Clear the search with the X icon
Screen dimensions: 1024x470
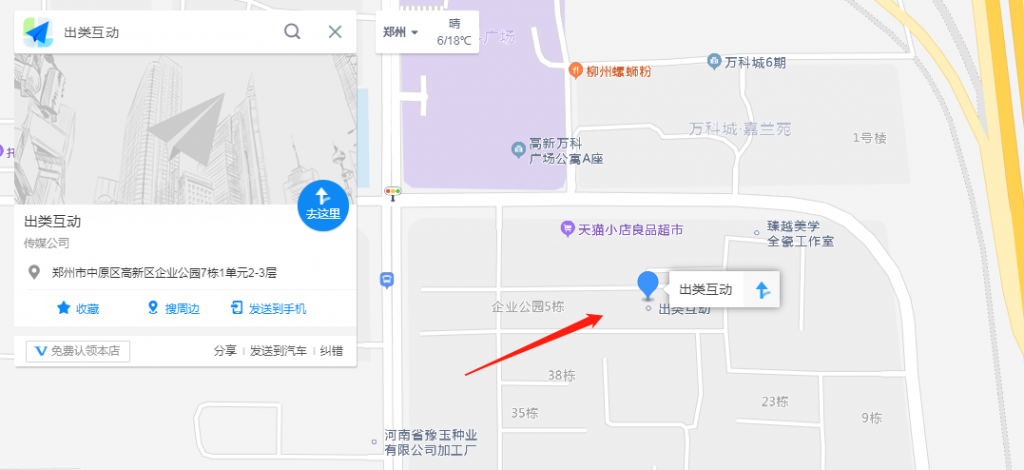pos(336,32)
